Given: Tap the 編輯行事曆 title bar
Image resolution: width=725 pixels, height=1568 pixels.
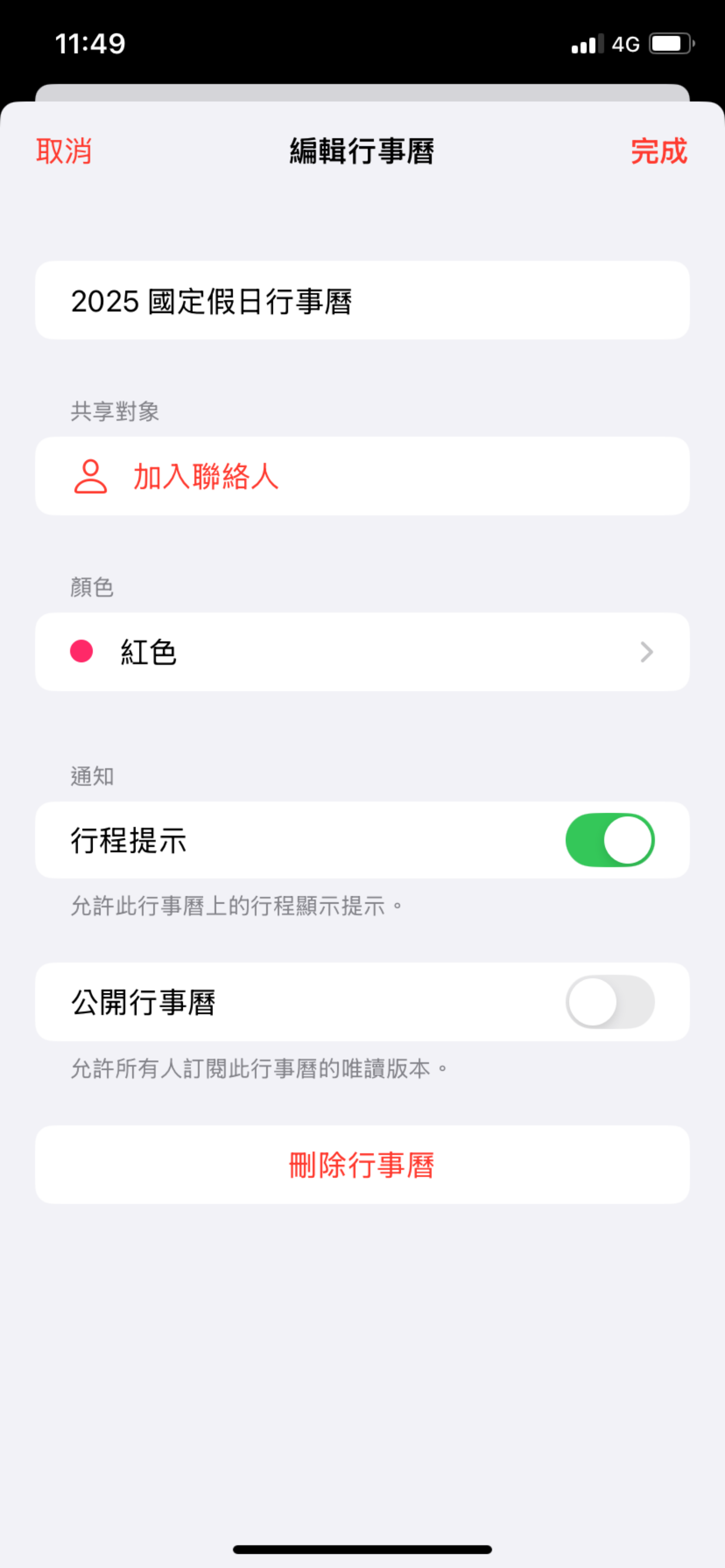Looking at the screenshot, I should 362,152.
